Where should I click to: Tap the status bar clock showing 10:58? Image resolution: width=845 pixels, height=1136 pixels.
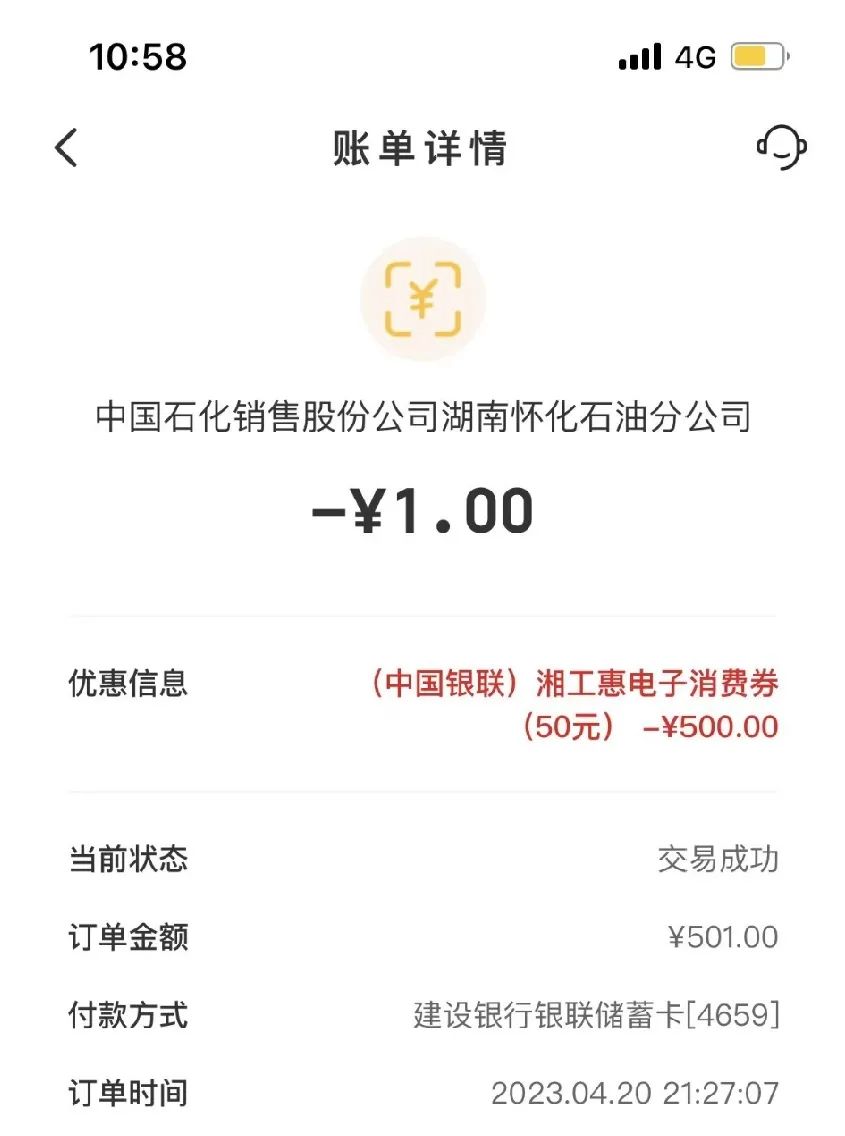point(135,59)
